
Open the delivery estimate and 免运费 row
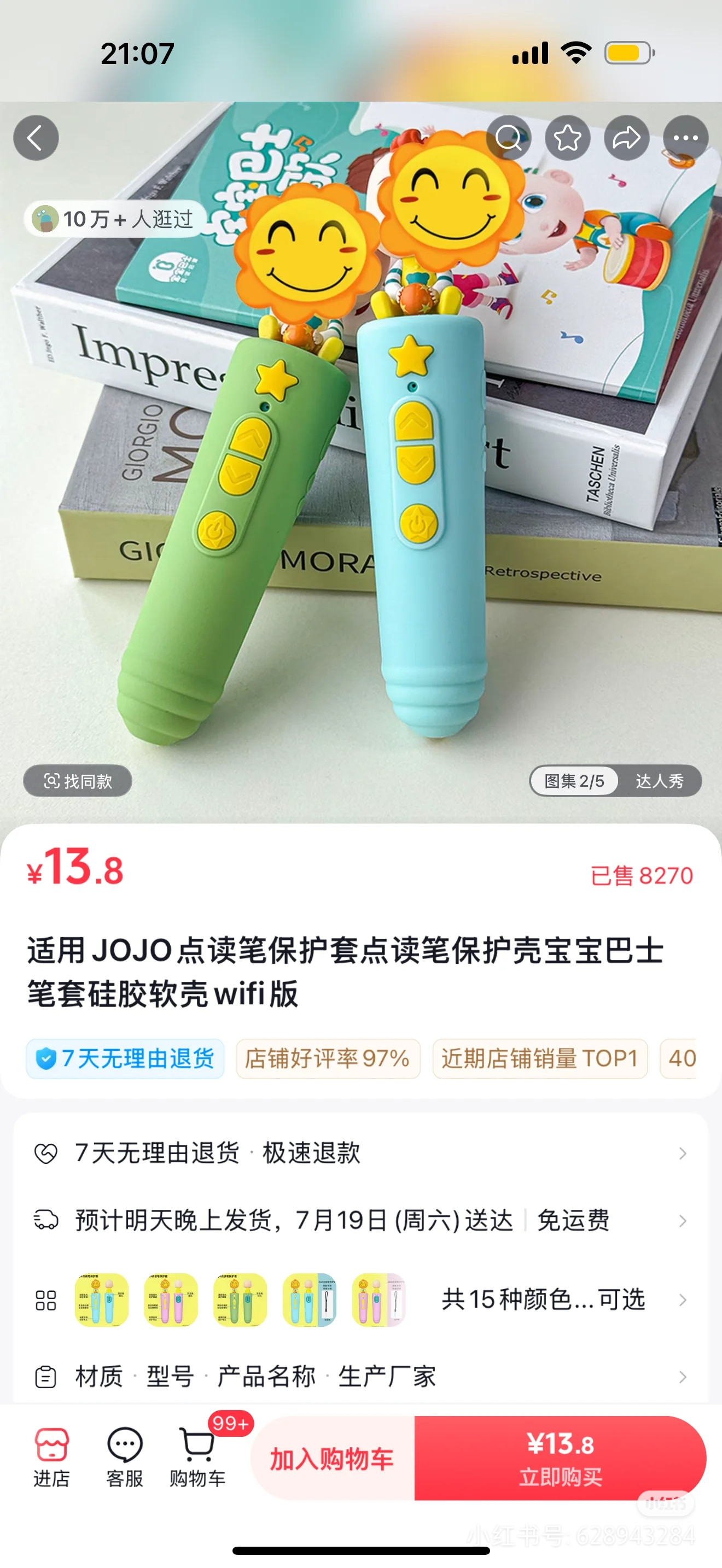coord(360,1220)
